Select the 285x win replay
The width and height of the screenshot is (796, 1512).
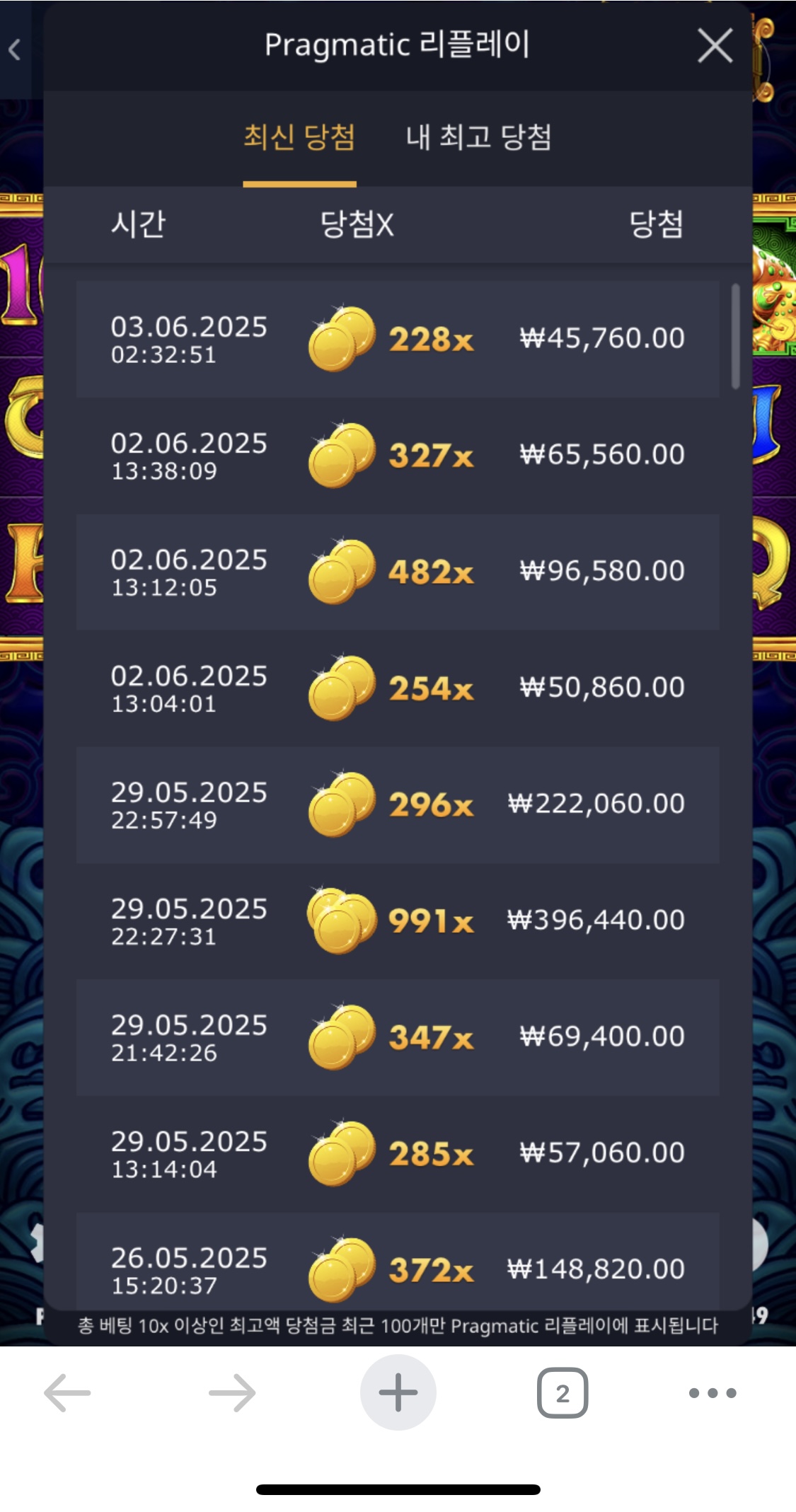coord(398,1153)
